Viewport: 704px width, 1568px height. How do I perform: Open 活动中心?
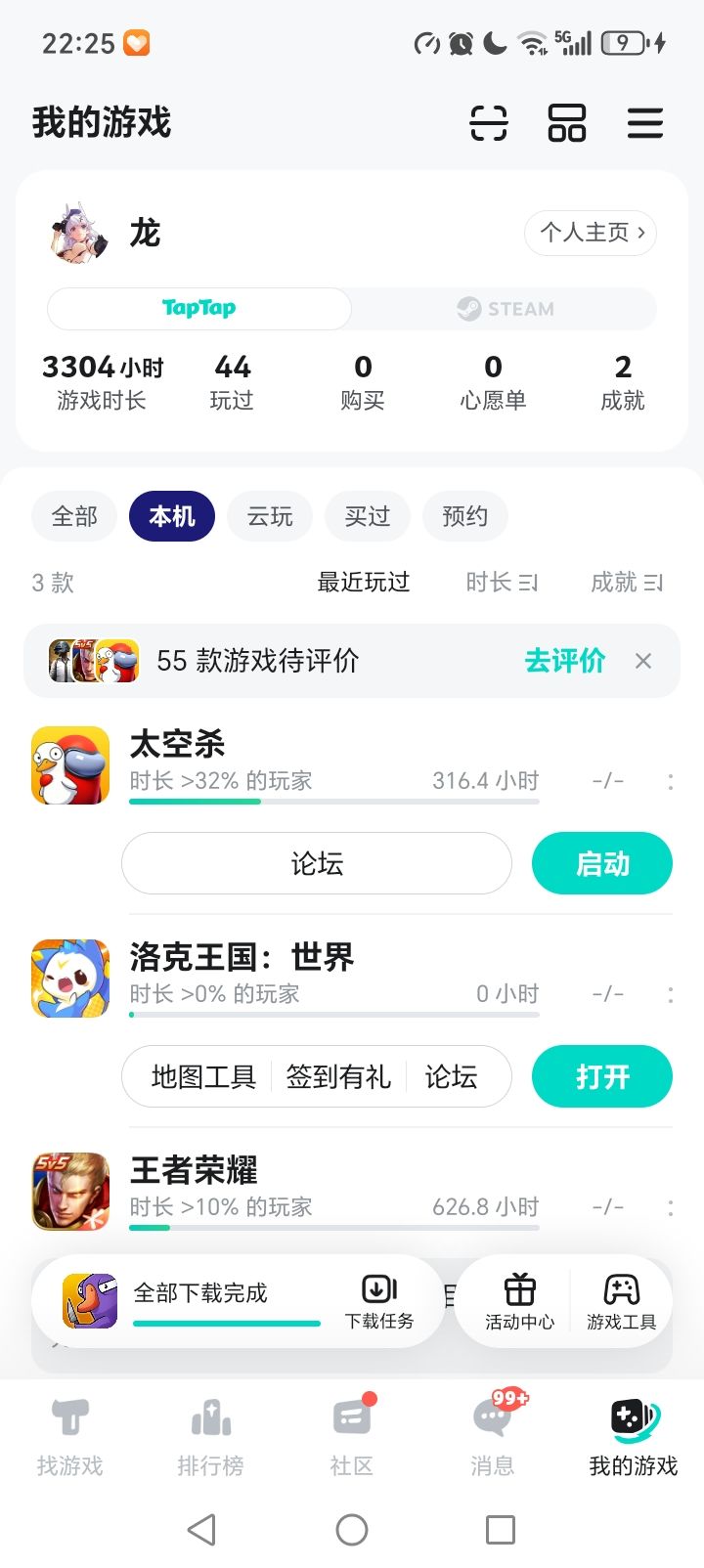click(x=519, y=1302)
